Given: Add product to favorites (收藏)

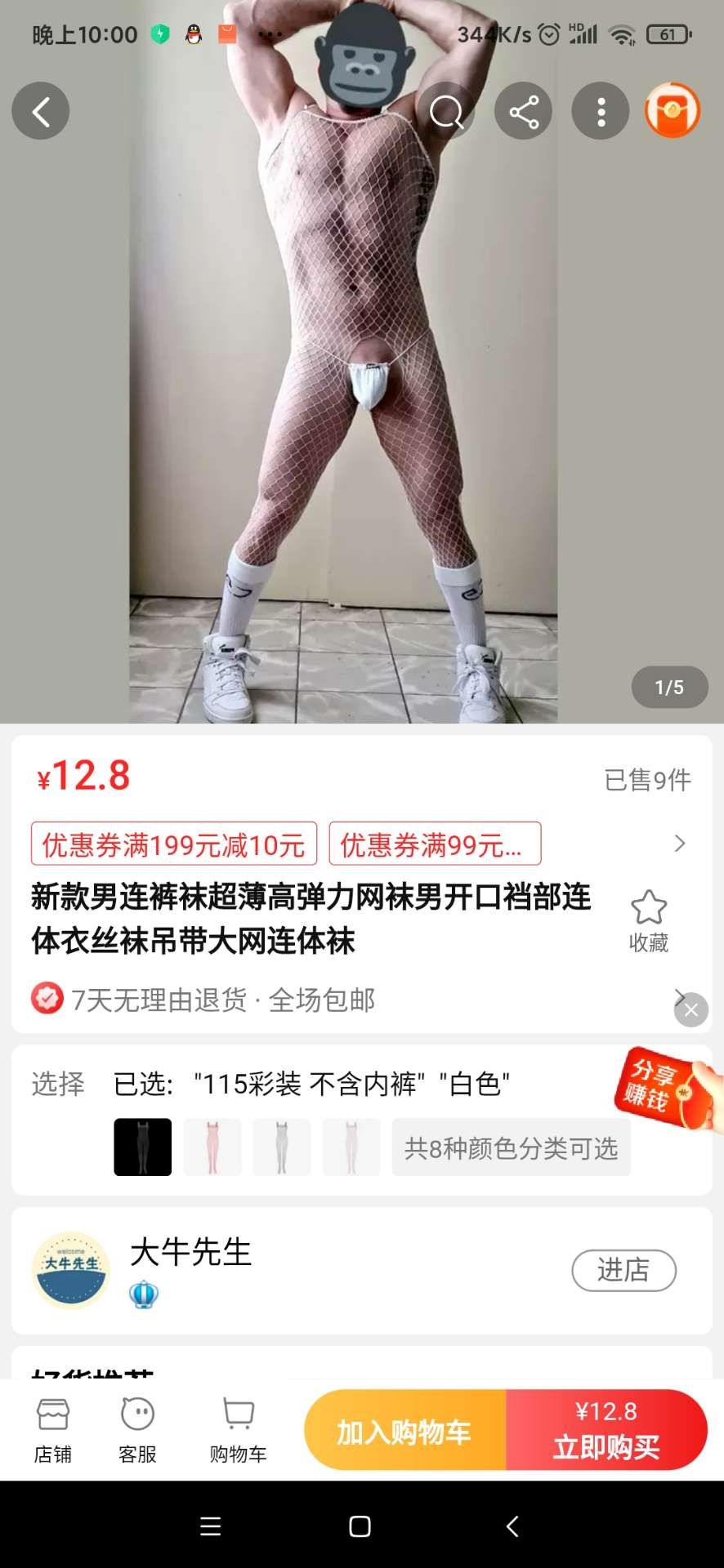Looking at the screenshot, I should tap(649, 920).
